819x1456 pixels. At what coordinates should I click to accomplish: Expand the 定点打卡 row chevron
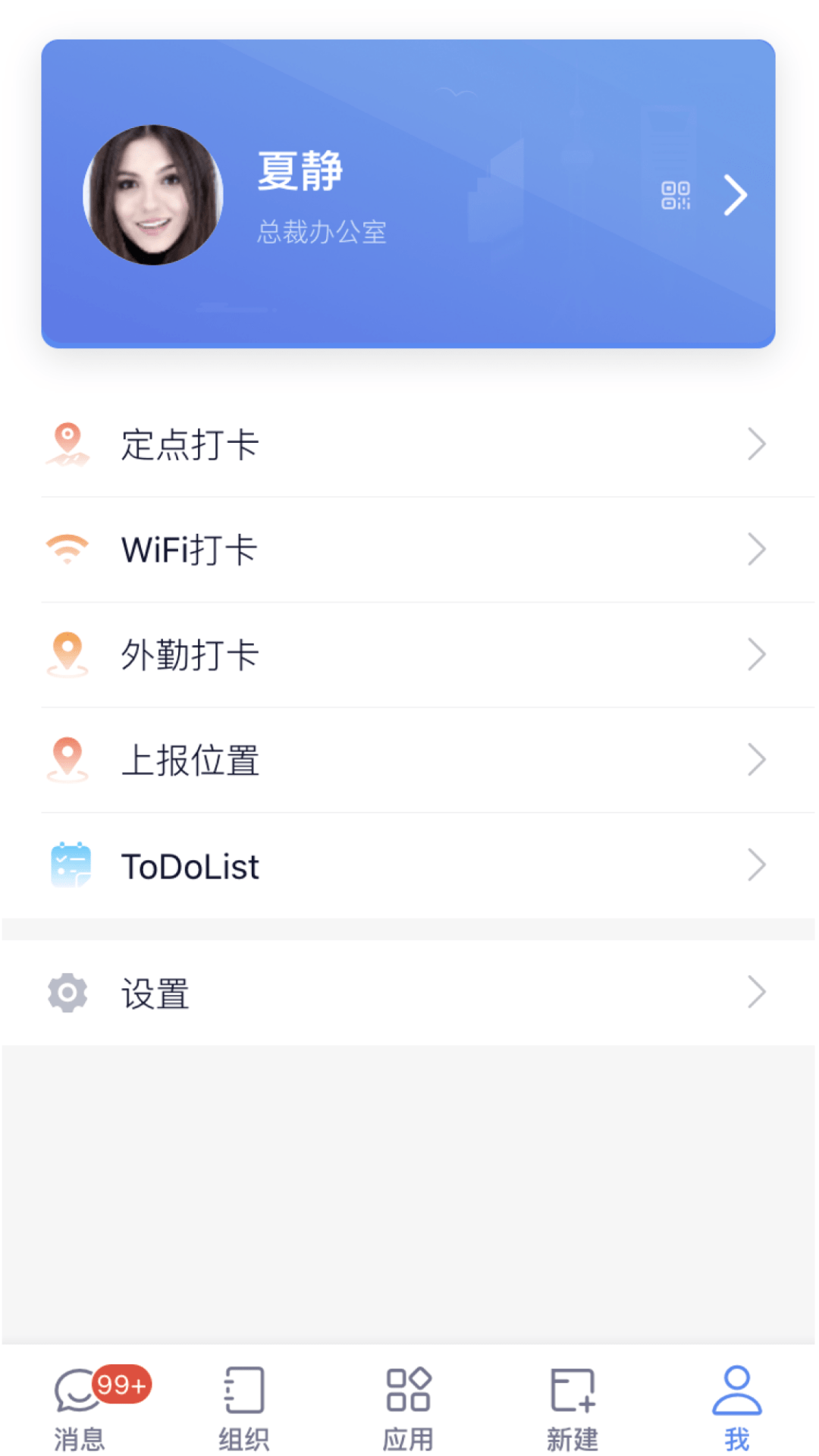click(758, 444)
